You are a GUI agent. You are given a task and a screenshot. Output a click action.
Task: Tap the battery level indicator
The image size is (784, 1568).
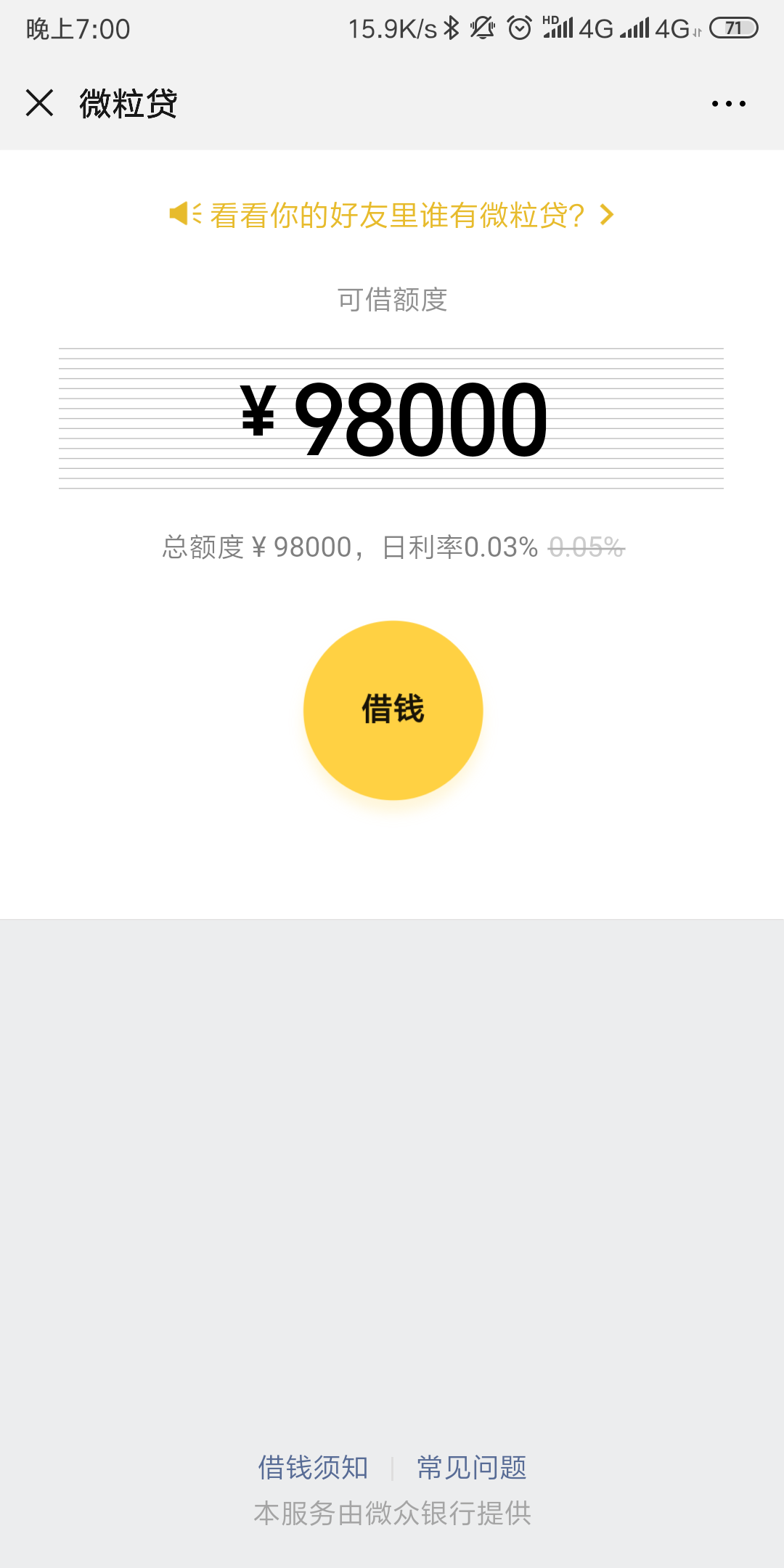tap(732, 29)
